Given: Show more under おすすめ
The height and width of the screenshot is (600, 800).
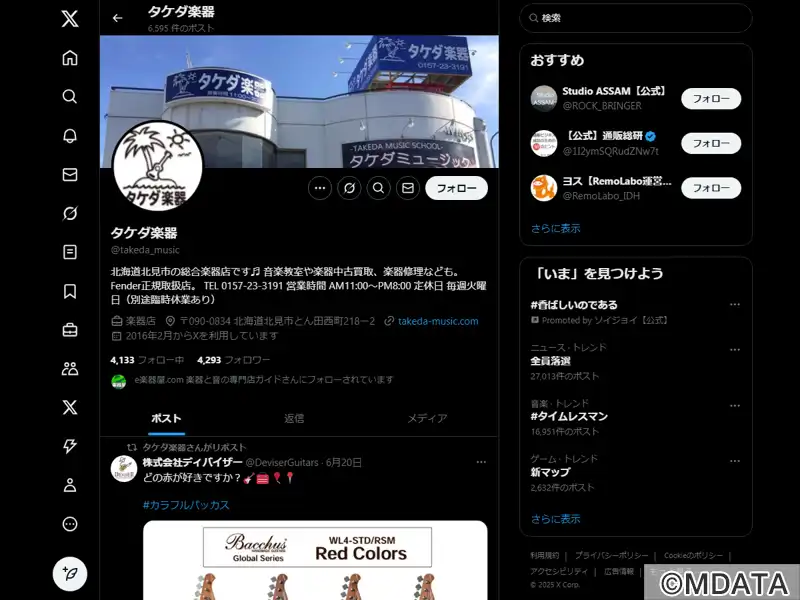Looking at the screenshot, I should pos(555,228).
